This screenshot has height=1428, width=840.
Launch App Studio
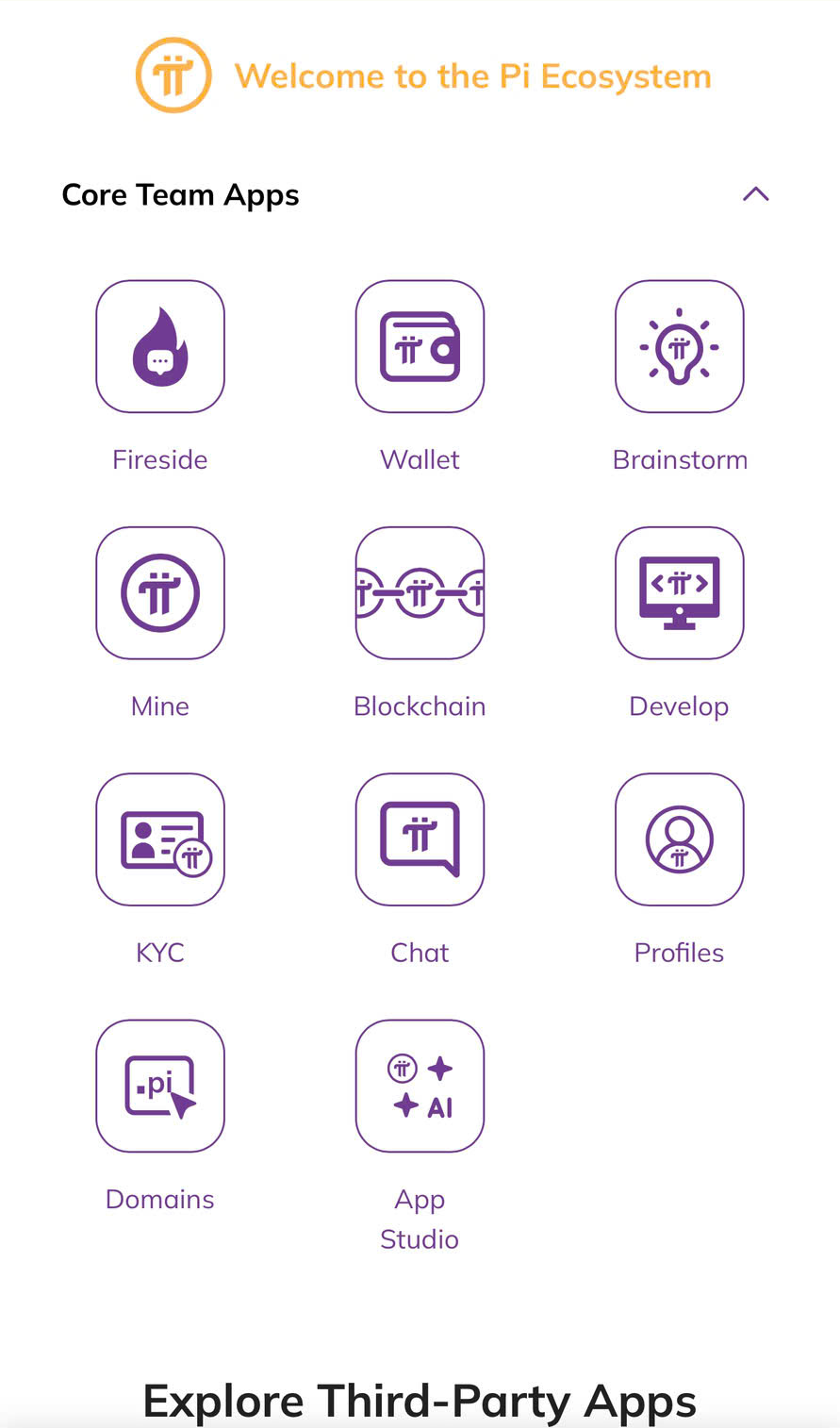point(420,1086)
